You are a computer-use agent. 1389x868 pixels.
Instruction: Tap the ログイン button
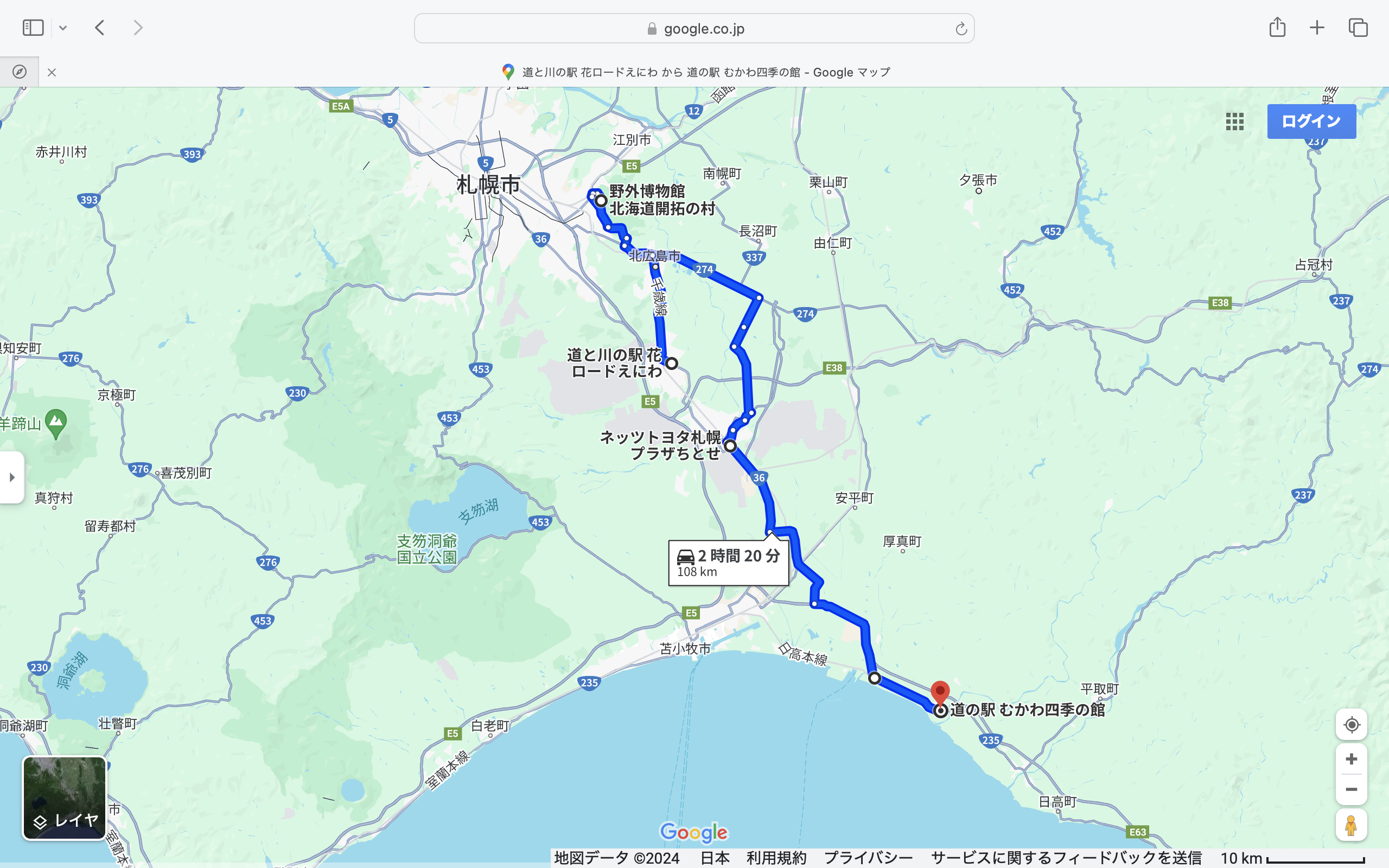1311,121
